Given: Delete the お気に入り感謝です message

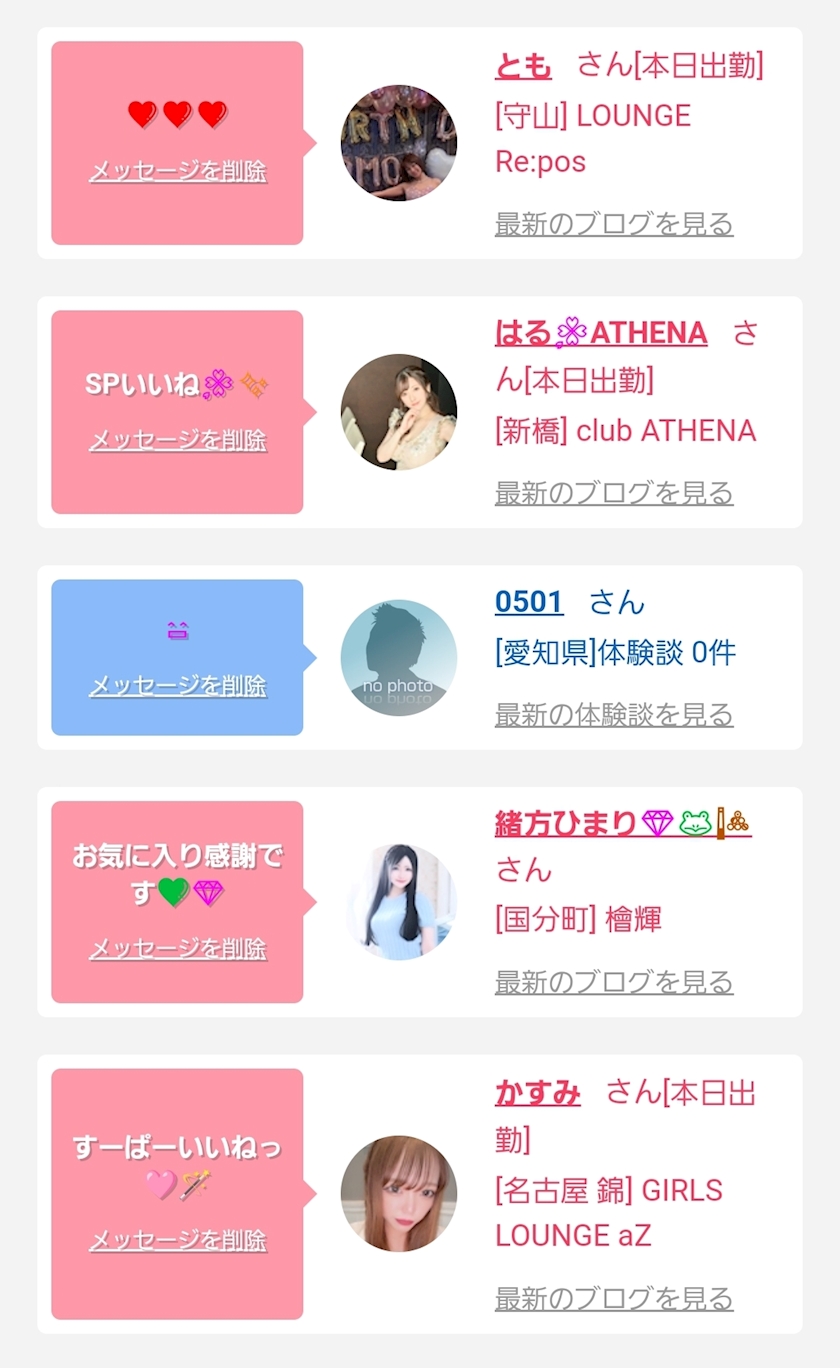Looking at the screenshot, I should (178, 949).
